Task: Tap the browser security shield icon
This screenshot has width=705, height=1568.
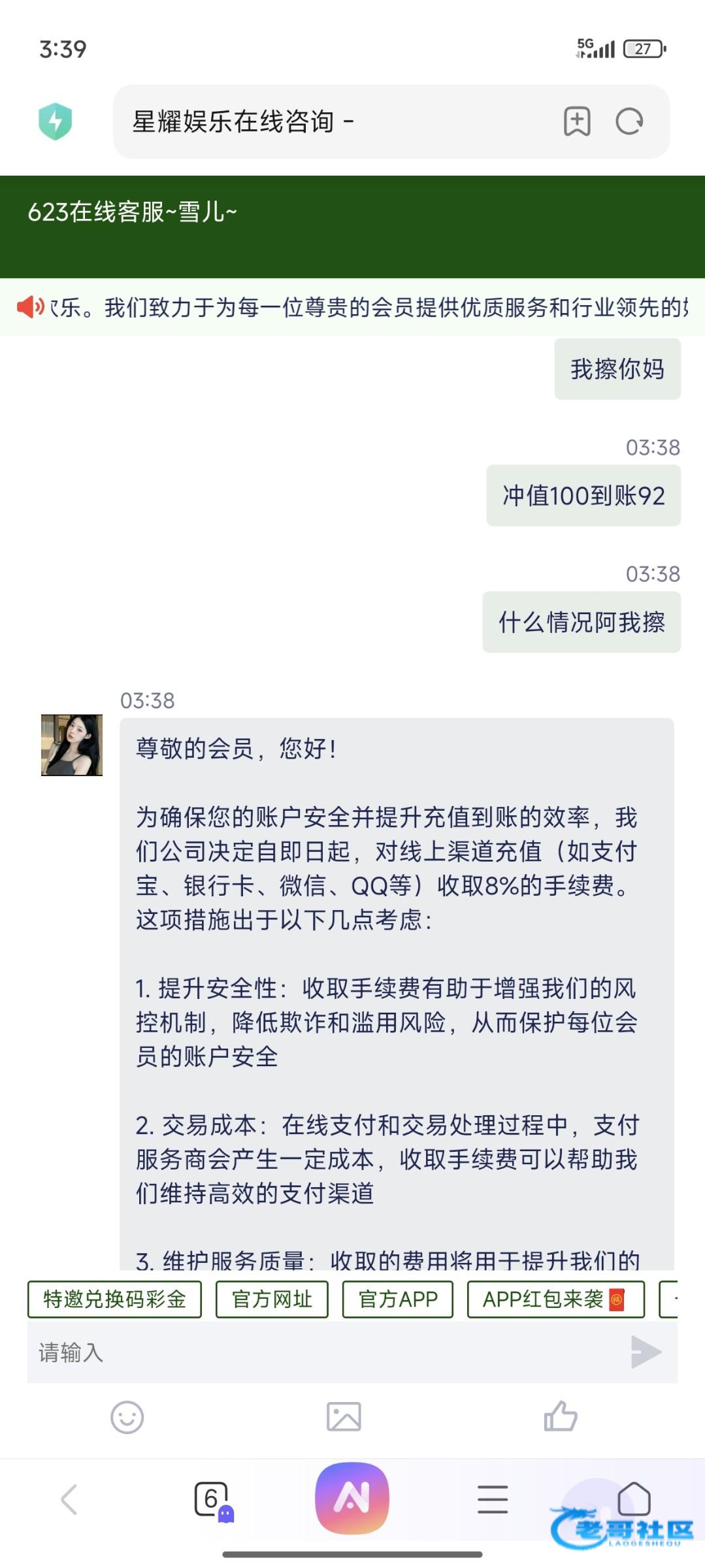Action: (56, 122)
